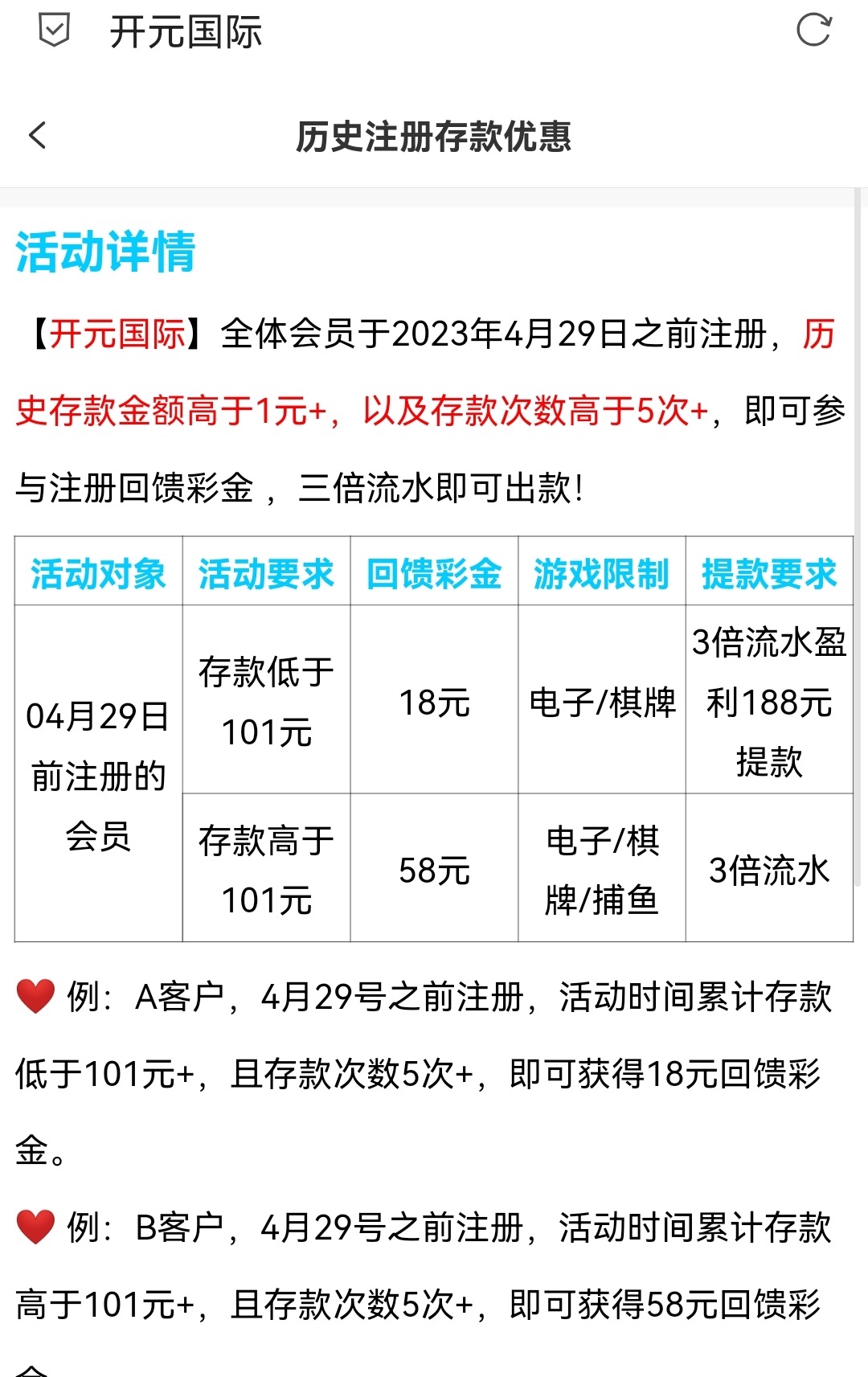Reload the page with the refresh icon

(813, 31)
